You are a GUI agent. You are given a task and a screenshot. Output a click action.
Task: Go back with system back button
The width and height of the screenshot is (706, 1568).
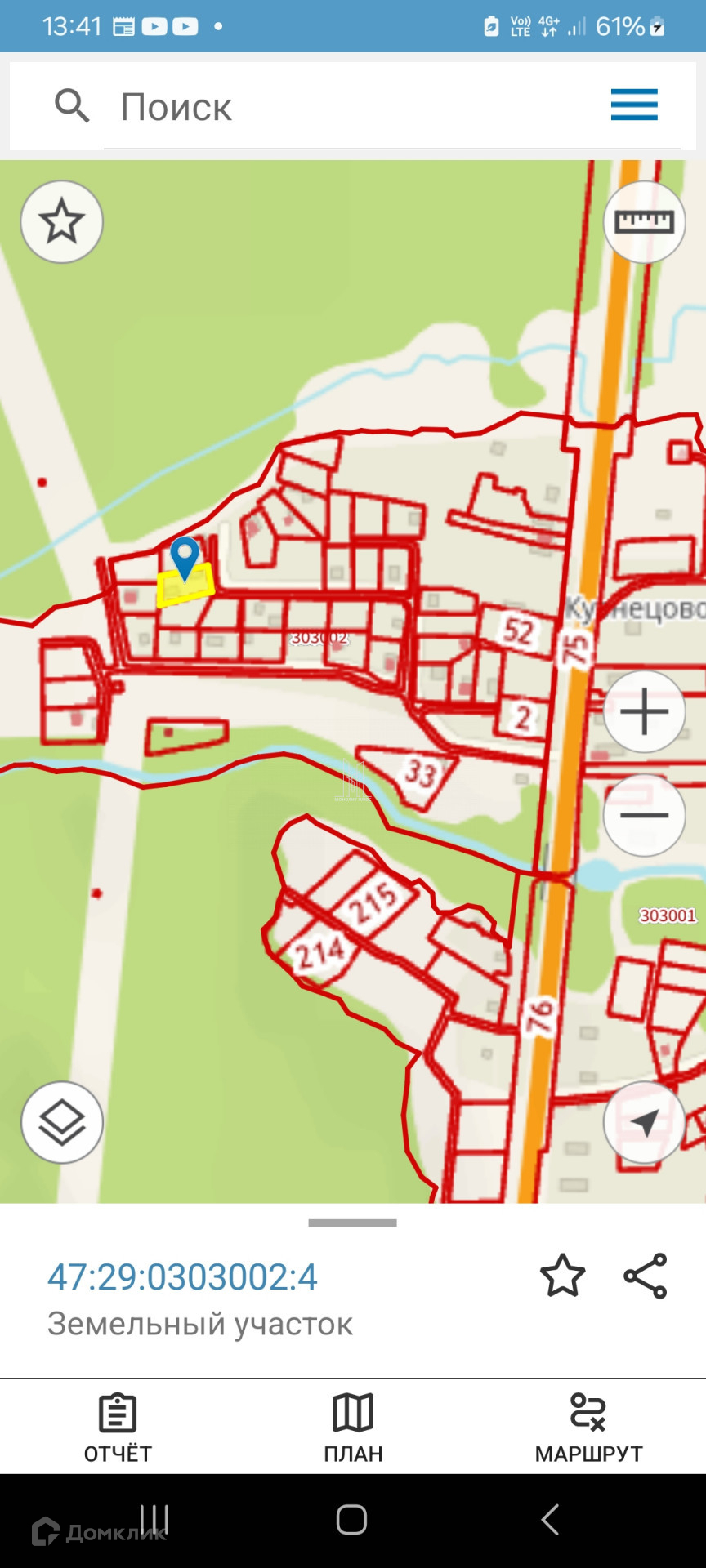point(550,1520)
